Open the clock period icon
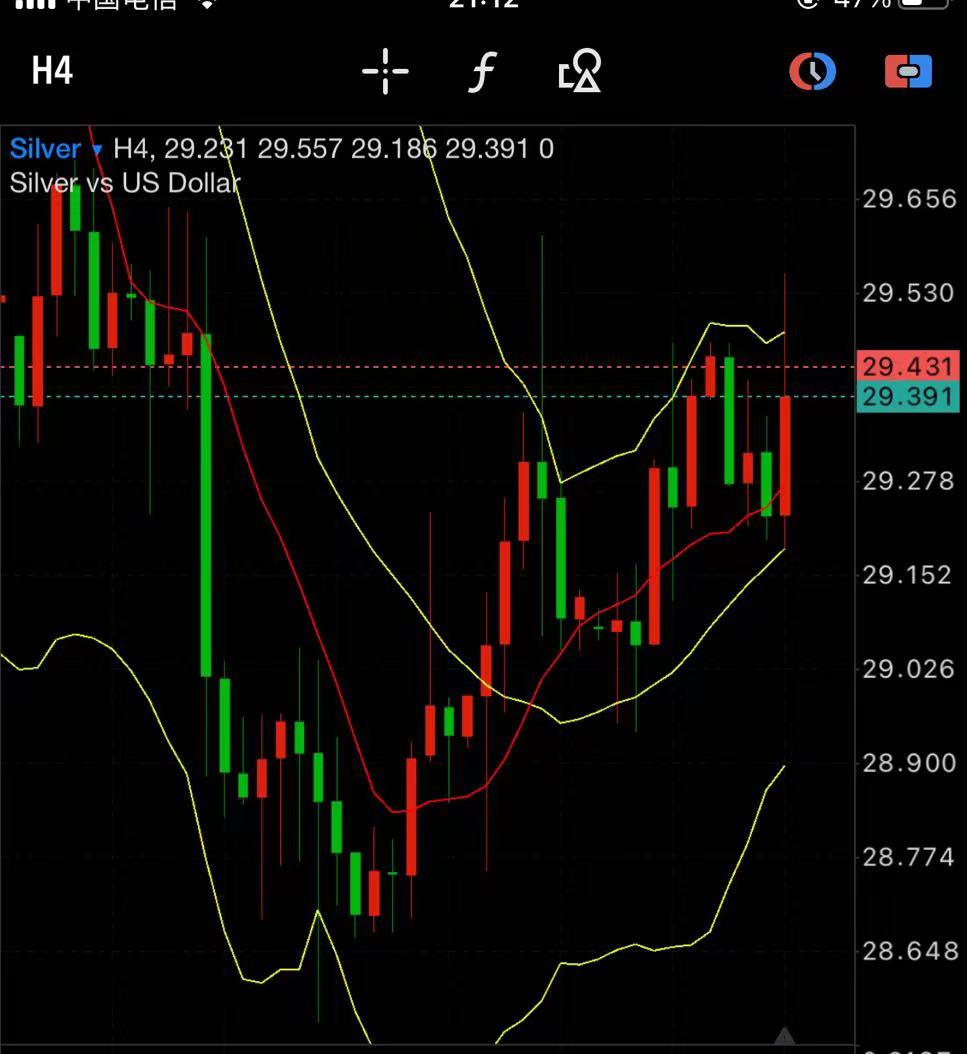 click(812, 72)
